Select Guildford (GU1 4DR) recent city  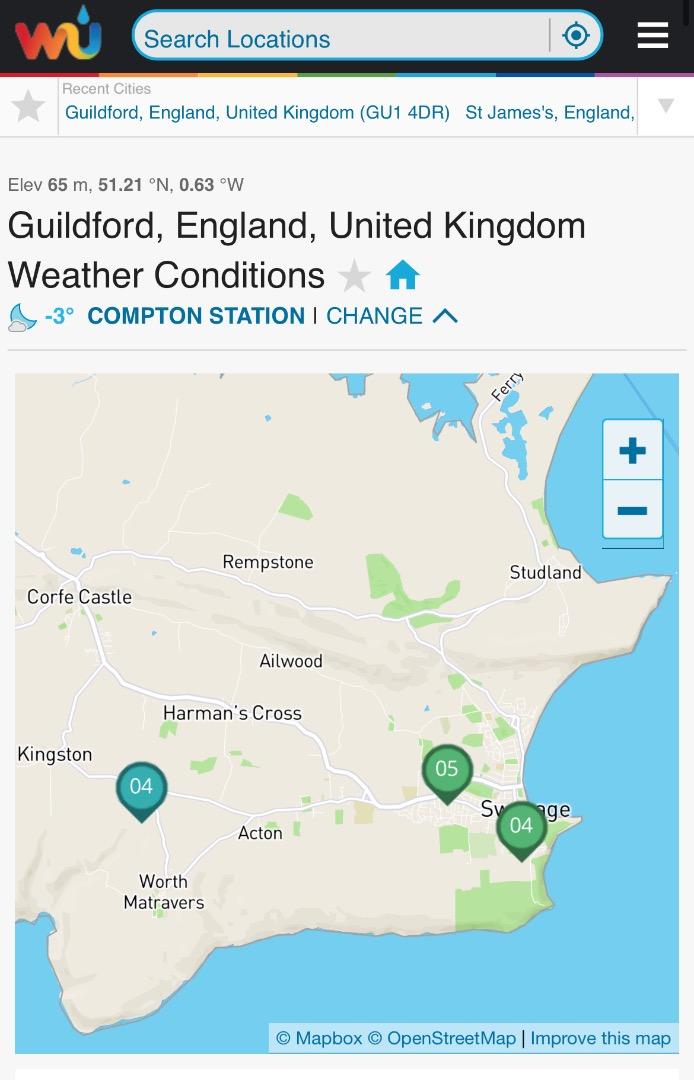pyautogui.click(x=257, y=113)
